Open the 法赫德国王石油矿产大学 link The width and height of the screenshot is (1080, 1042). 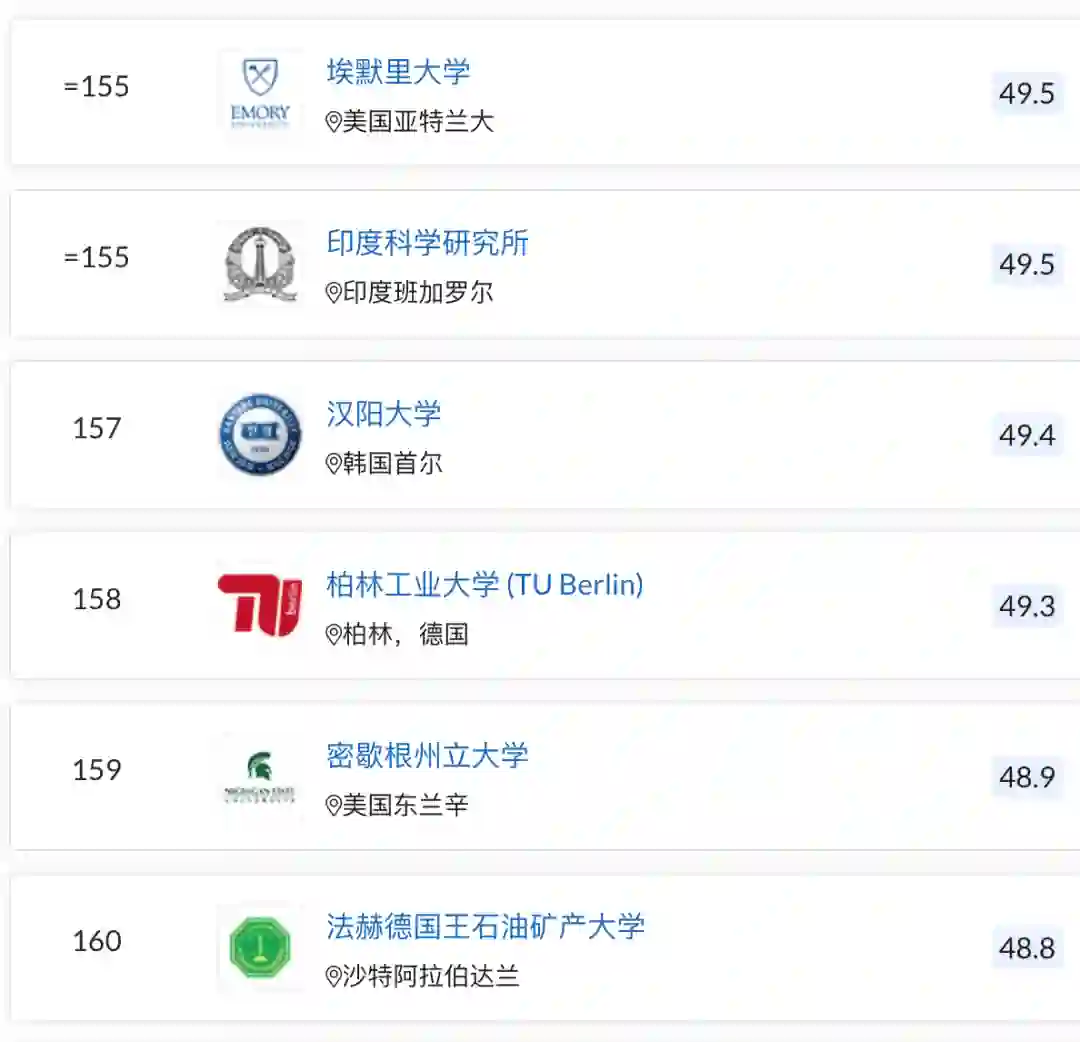485,927
